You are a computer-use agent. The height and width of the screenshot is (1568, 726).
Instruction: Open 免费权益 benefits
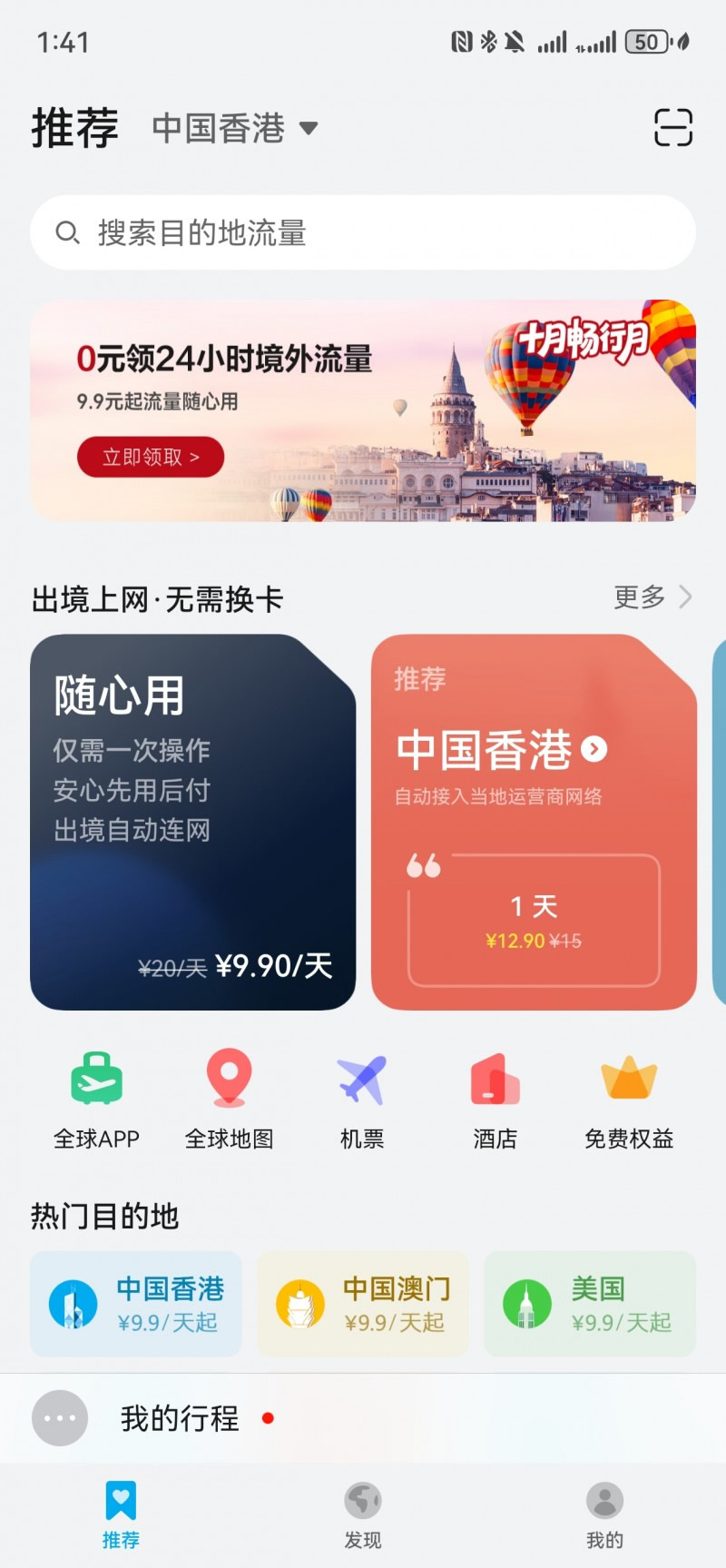pyautogui.click(x=628, y=1100)
